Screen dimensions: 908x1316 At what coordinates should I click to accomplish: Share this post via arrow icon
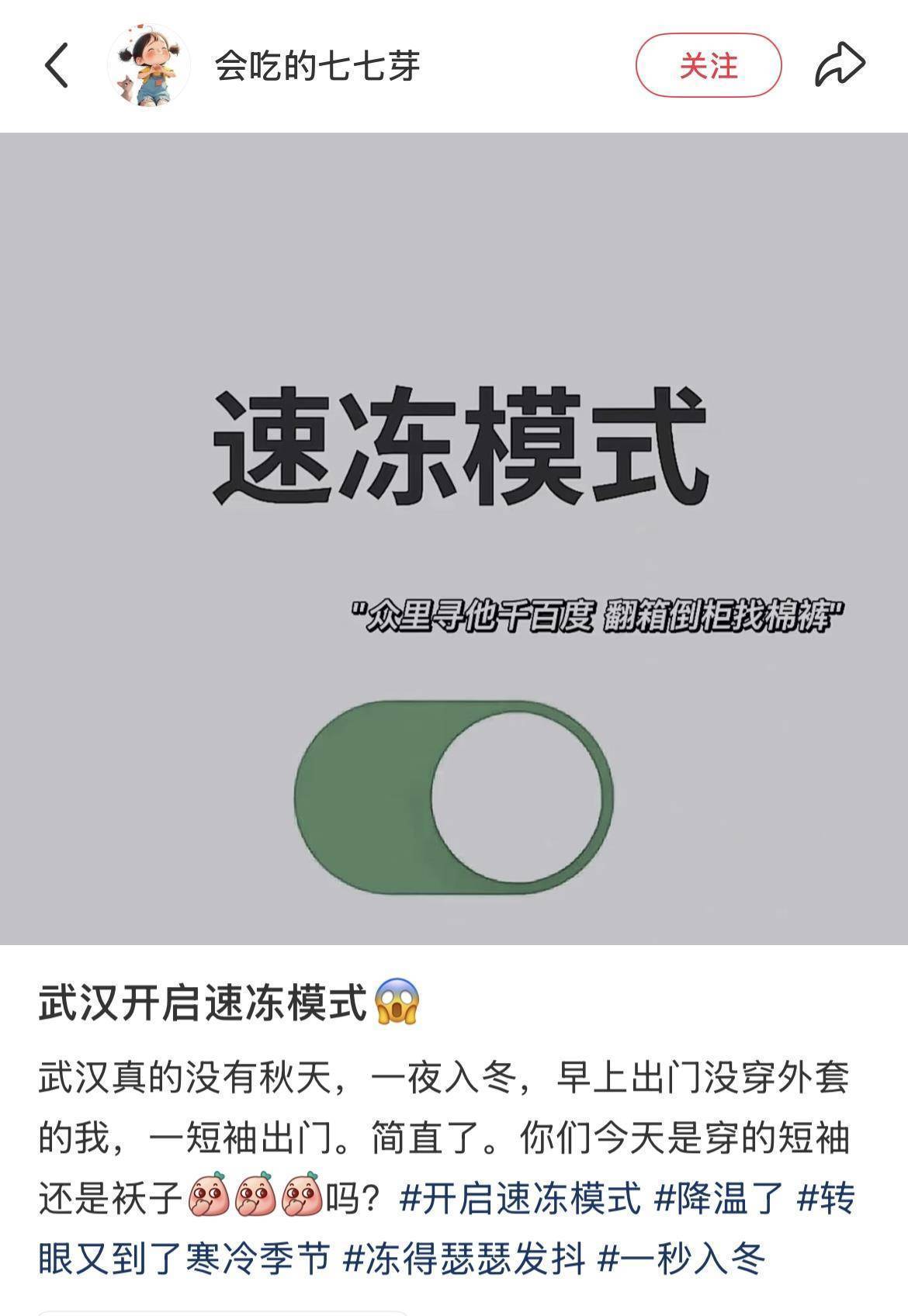(x=840, y=65)
